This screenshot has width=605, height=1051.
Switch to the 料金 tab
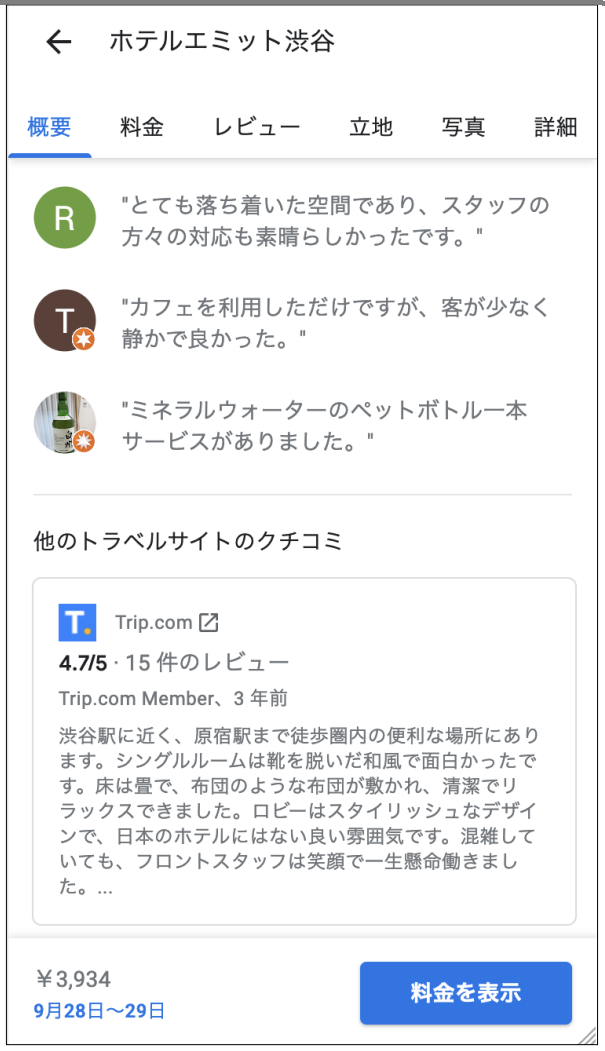pyautogui.click(x=141, y=127)
